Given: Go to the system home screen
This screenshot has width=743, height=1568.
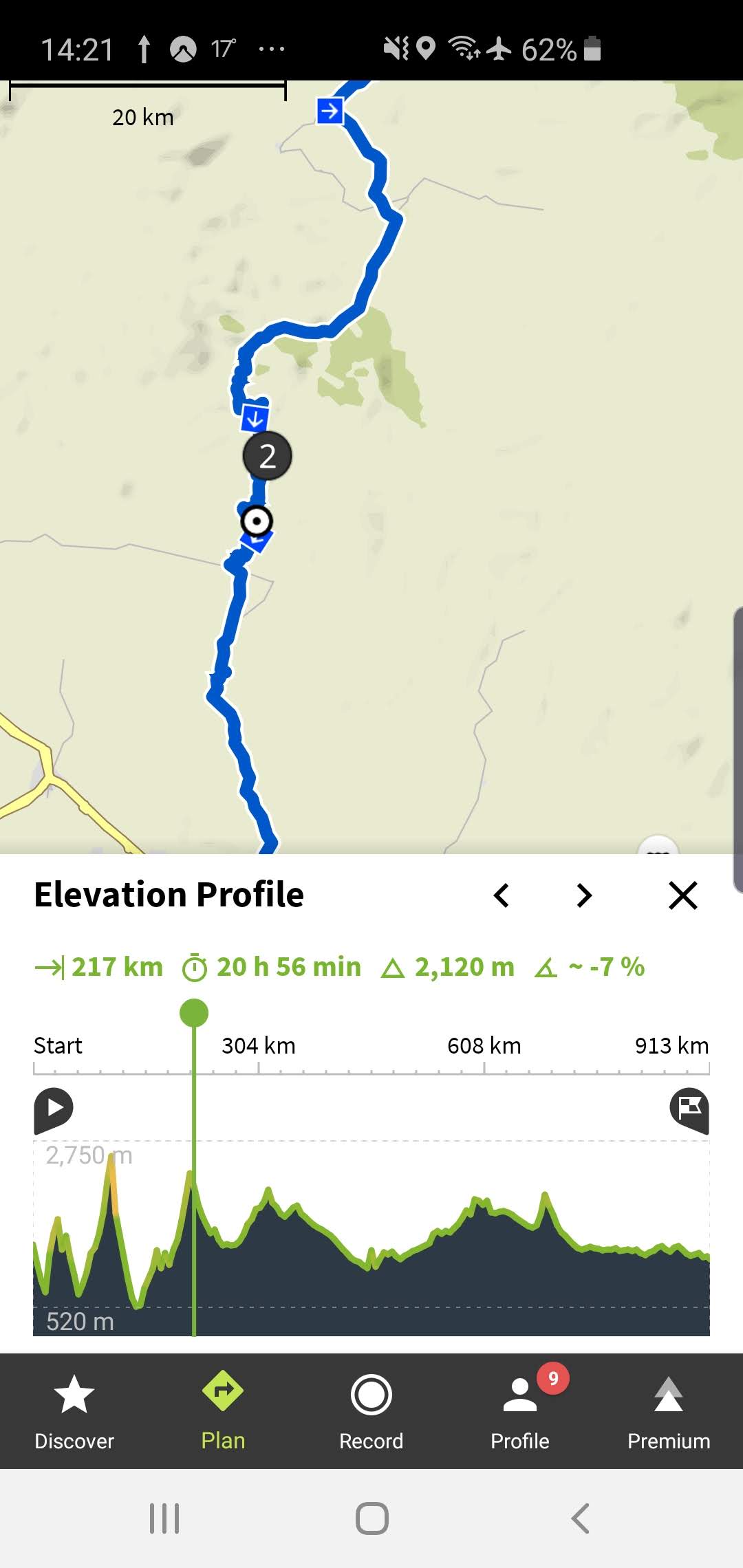Looking at the screenshot, I should (x=371, y=1518).
